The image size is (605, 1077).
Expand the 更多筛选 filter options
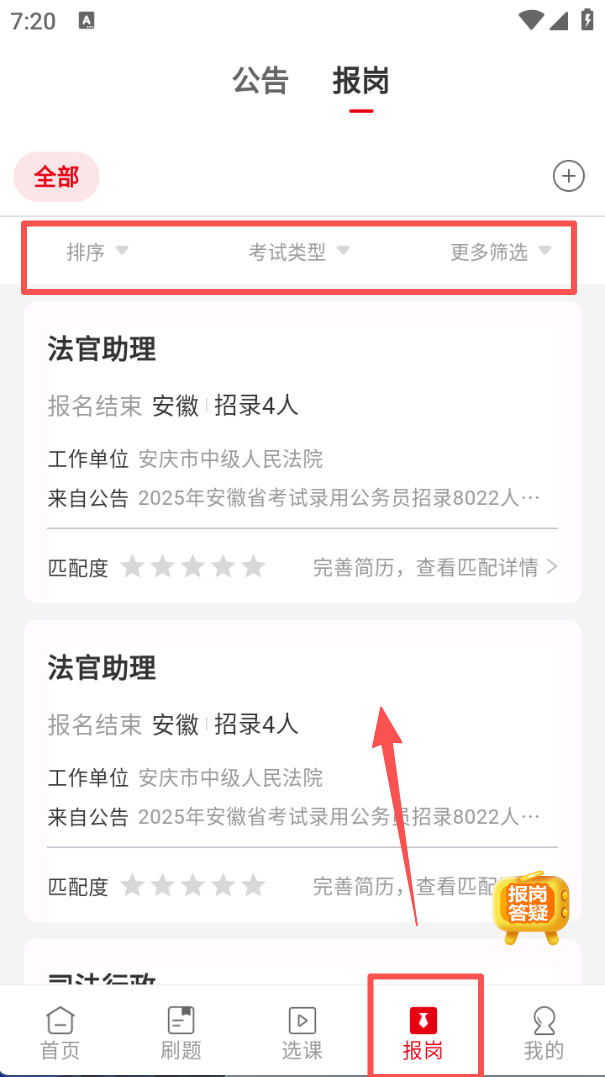pyautogui.click(x=500, y=252)
